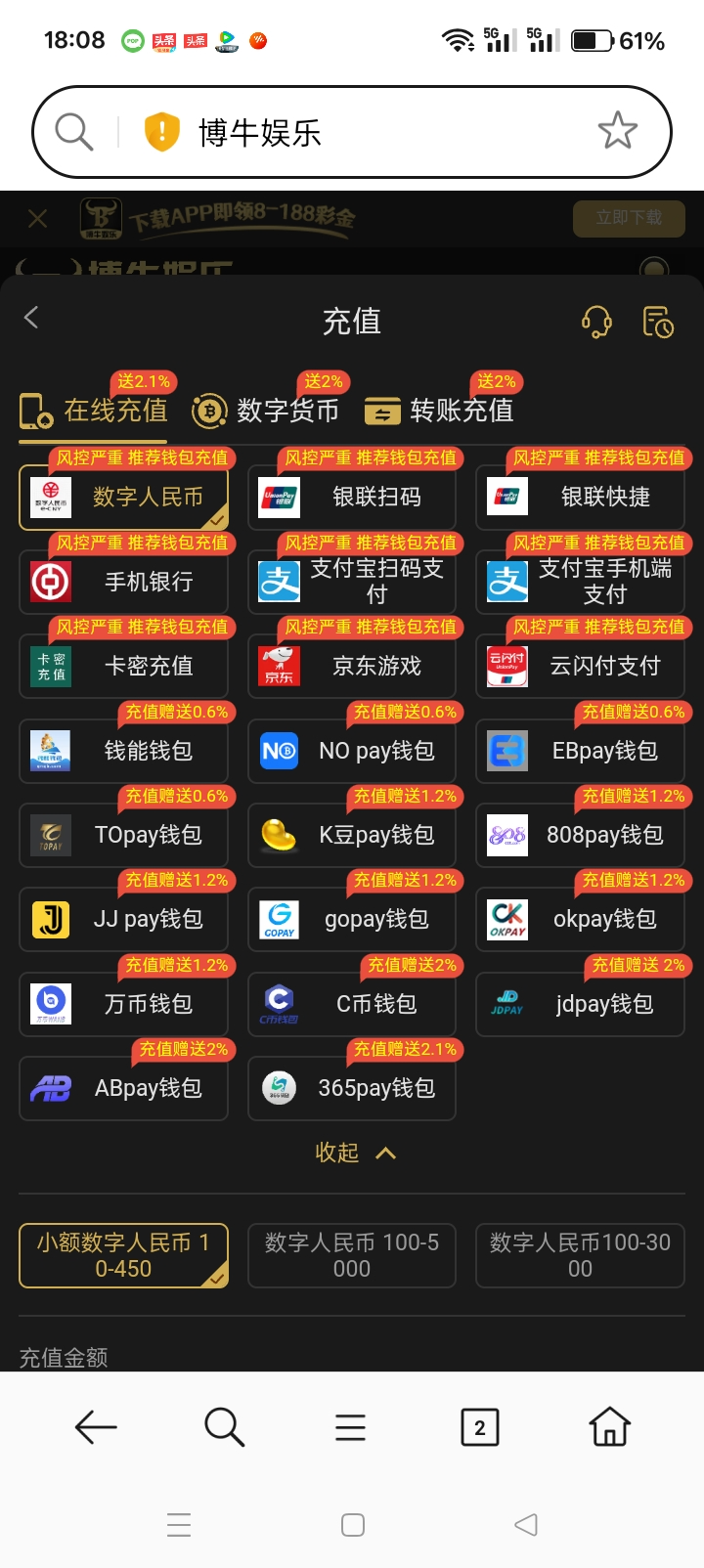Choose EBpay钱包 wallet
The width and height of the screenshot is (704, 1568).
tap(580, 751)
